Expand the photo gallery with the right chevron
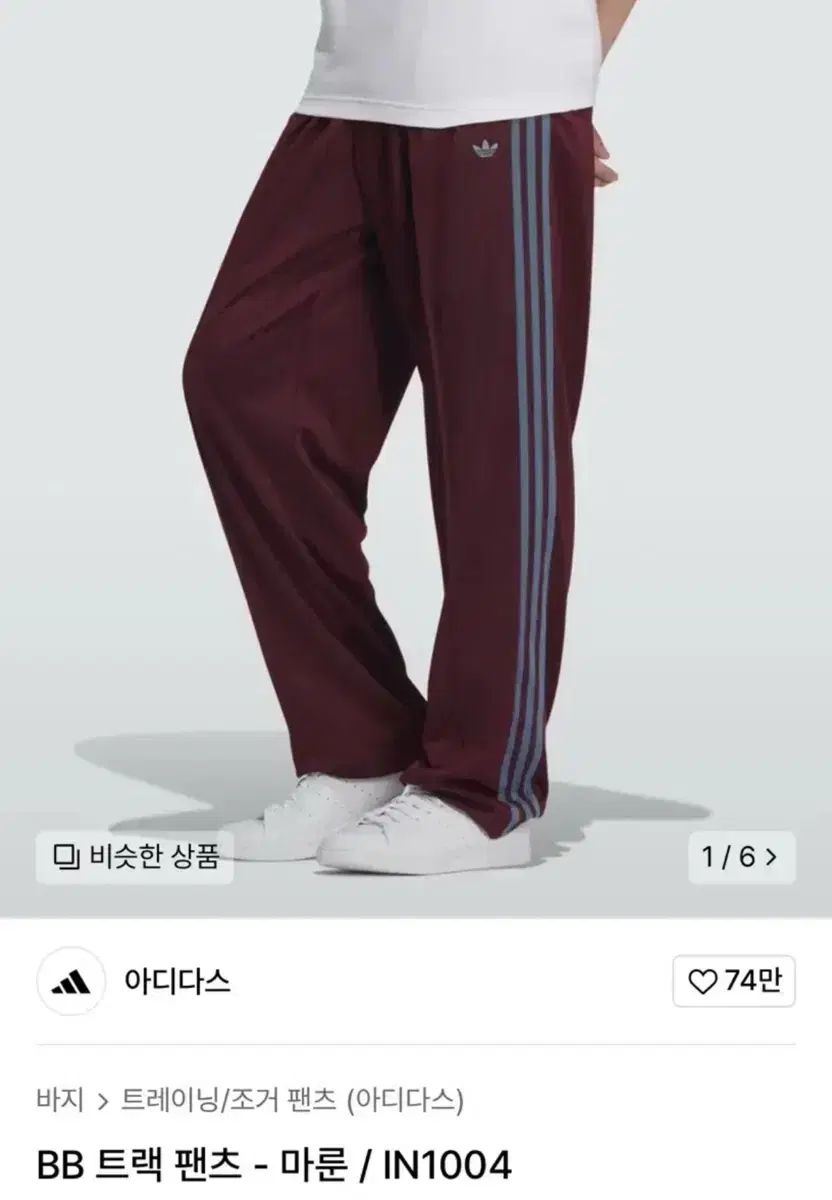 pyautogui.click(x=773, y=858)
